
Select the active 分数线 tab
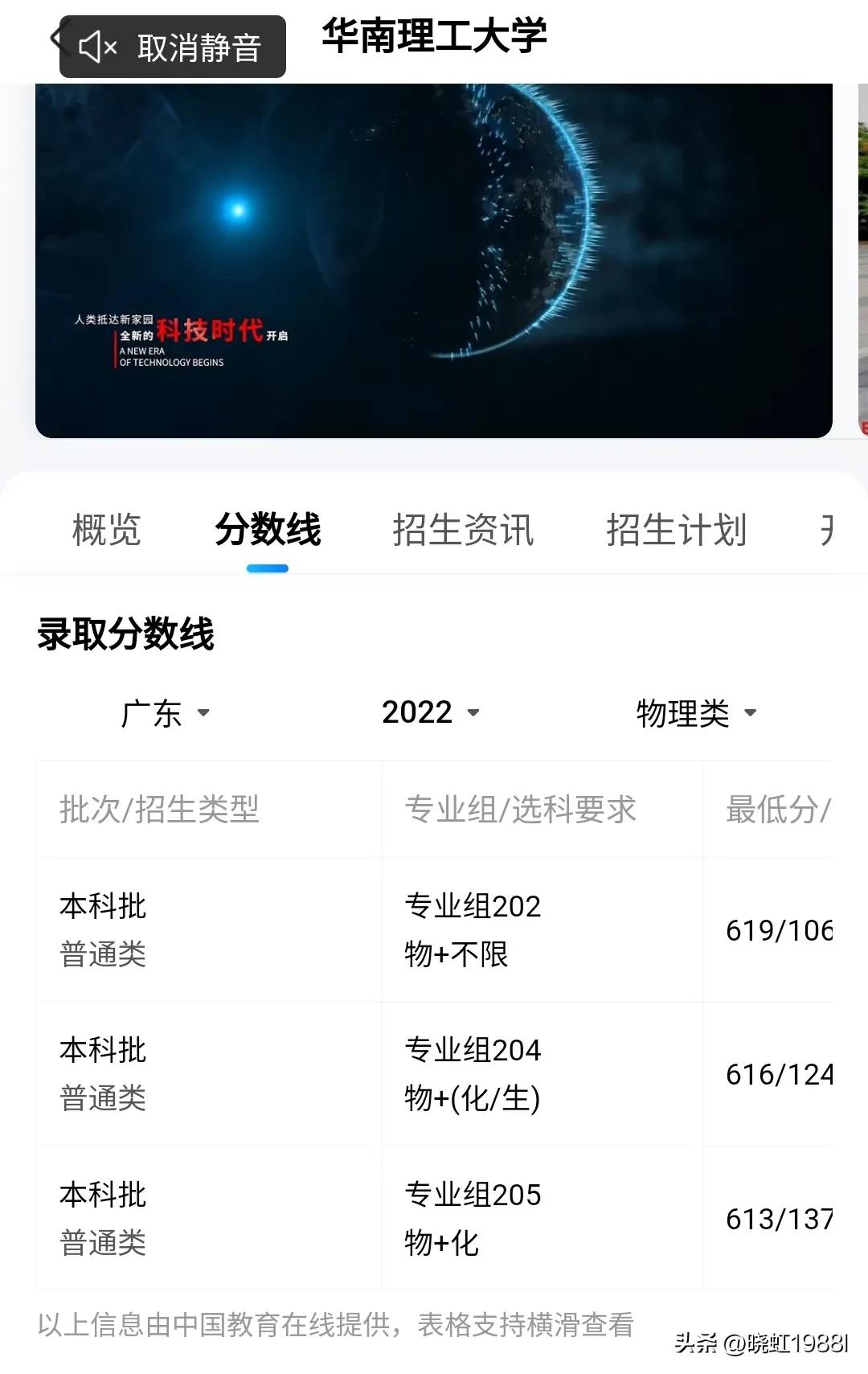pos(268,530)
